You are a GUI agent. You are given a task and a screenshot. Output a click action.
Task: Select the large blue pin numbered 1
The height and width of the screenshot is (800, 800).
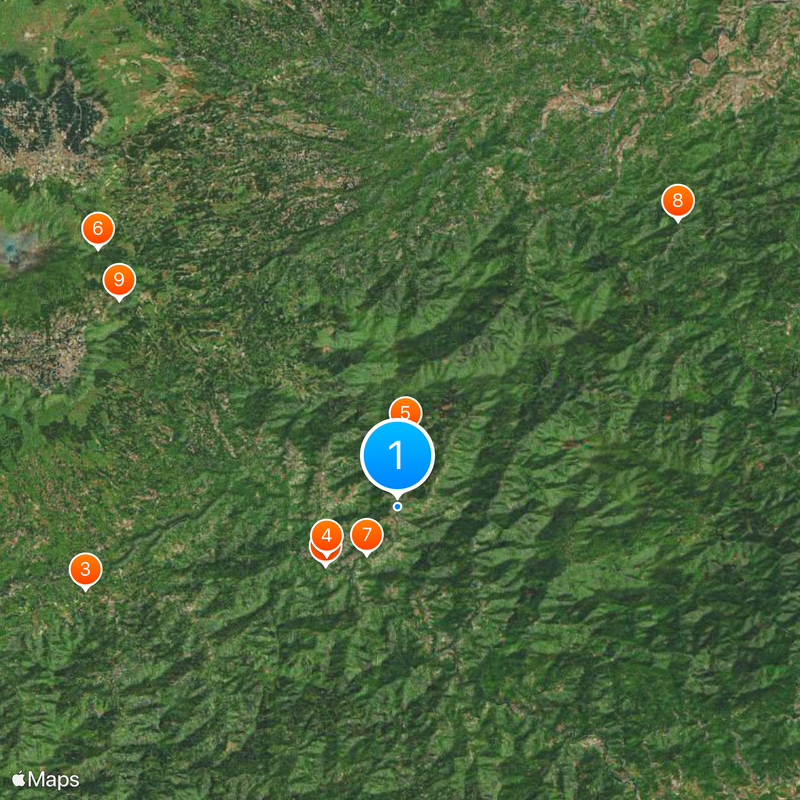tap(397, 456)
